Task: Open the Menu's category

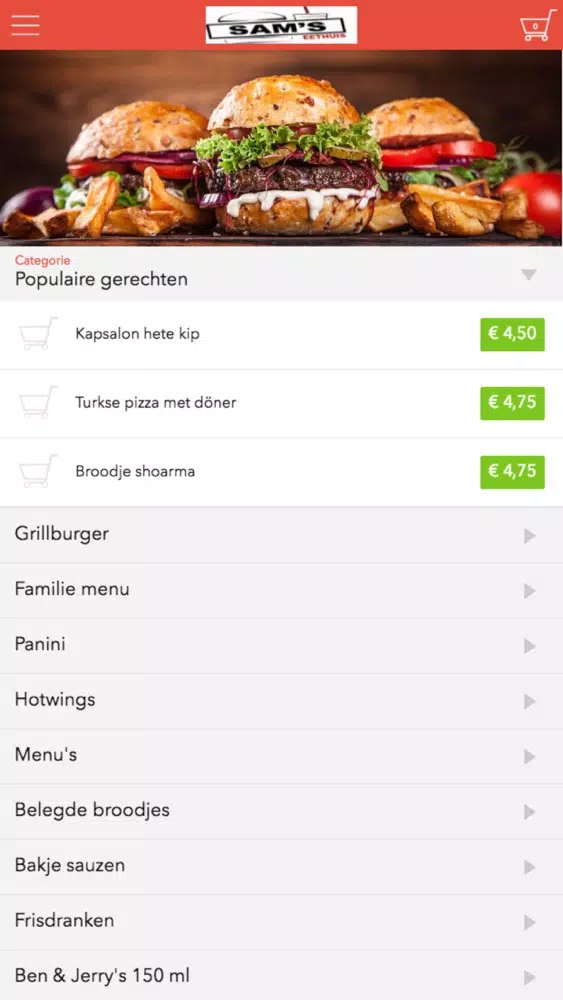Action: 281,756
